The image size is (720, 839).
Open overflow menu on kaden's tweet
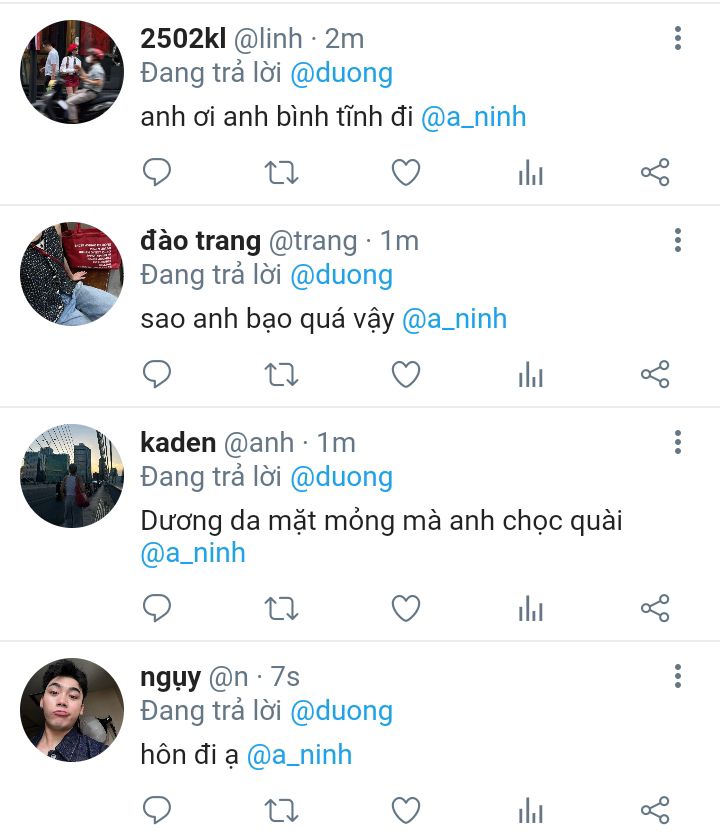coord(678,442)
